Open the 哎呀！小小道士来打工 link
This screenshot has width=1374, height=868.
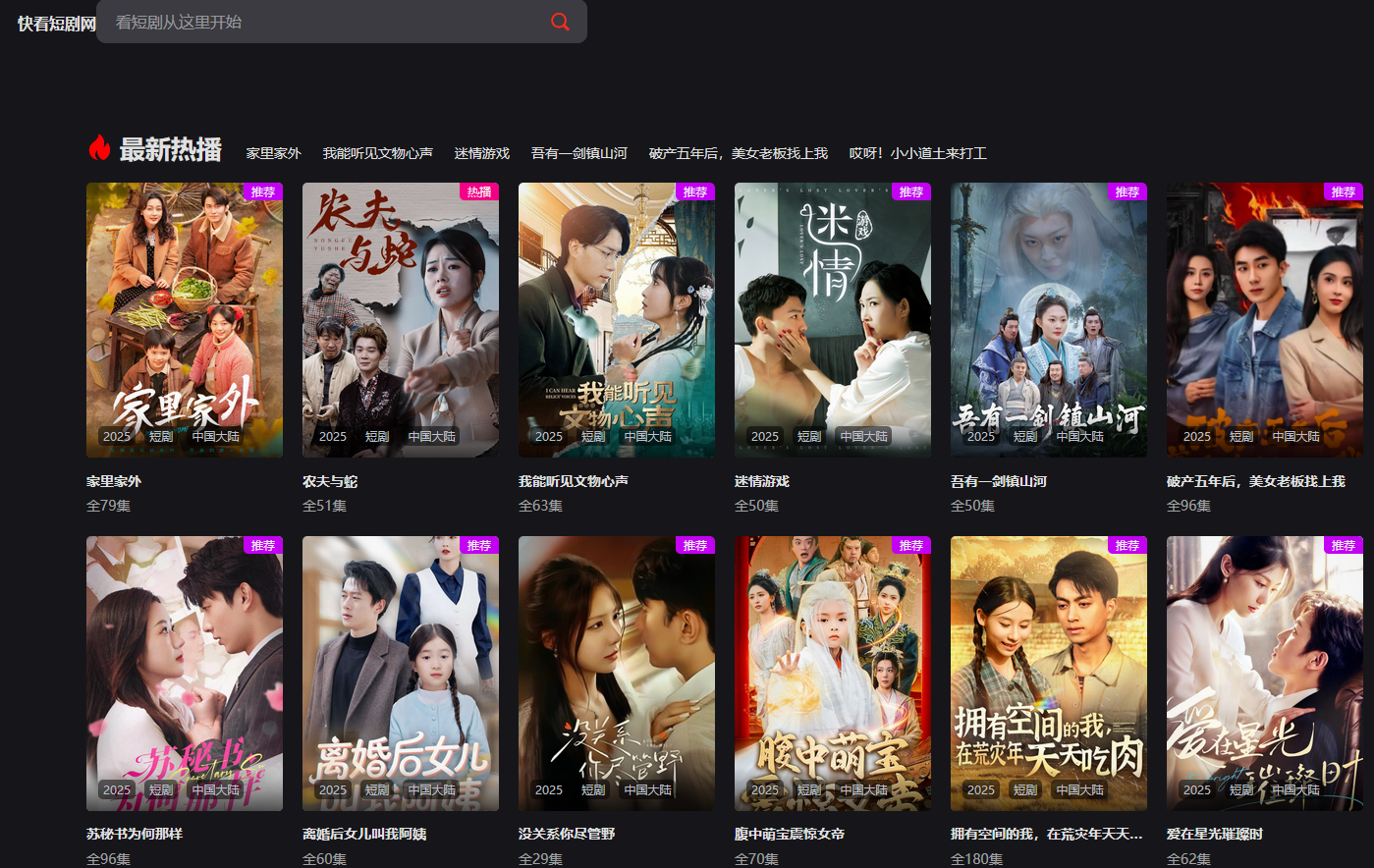917,153
